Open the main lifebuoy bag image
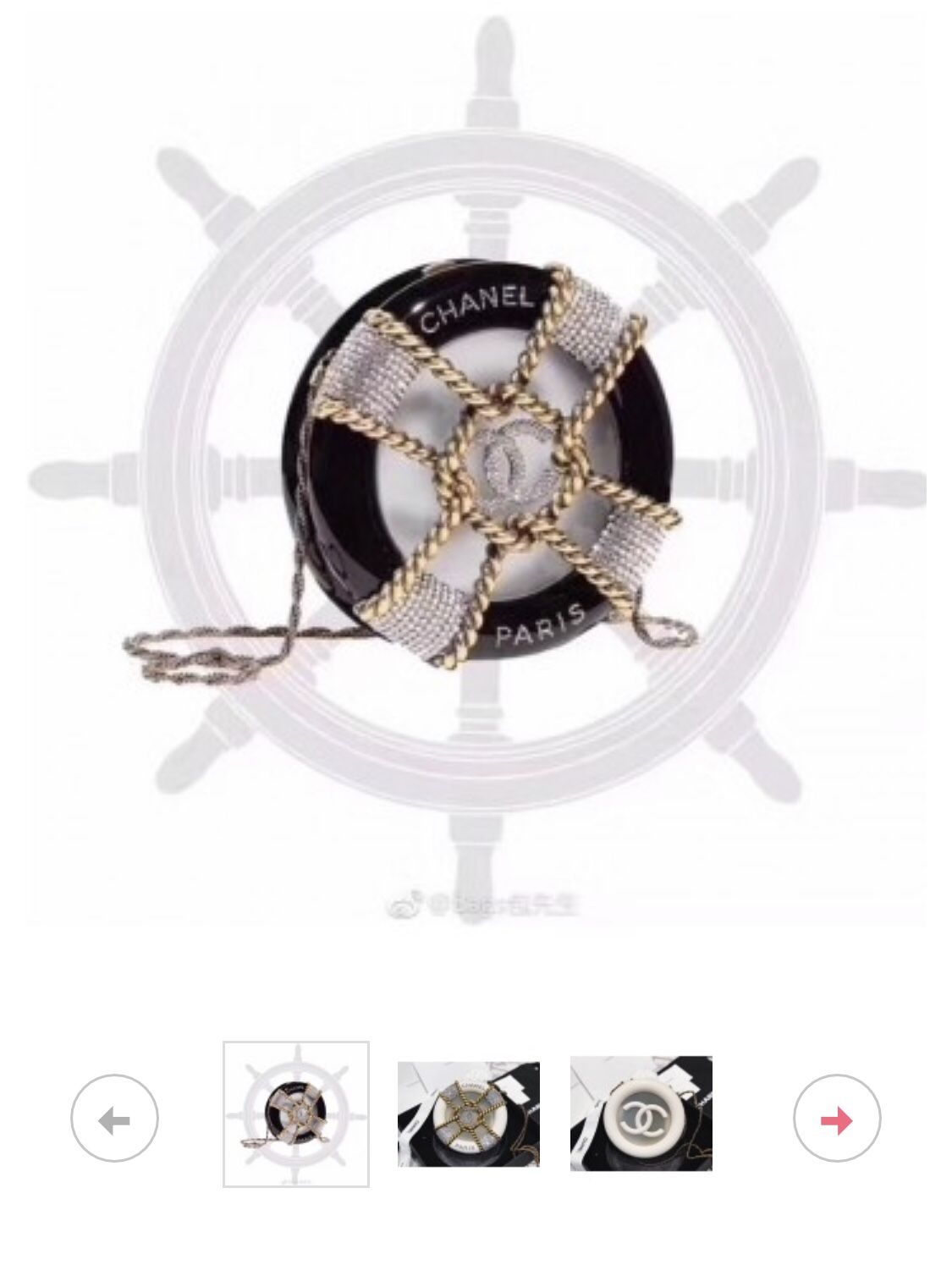Viewport: 952px width, 1265px height. click(x=476, y=470)
